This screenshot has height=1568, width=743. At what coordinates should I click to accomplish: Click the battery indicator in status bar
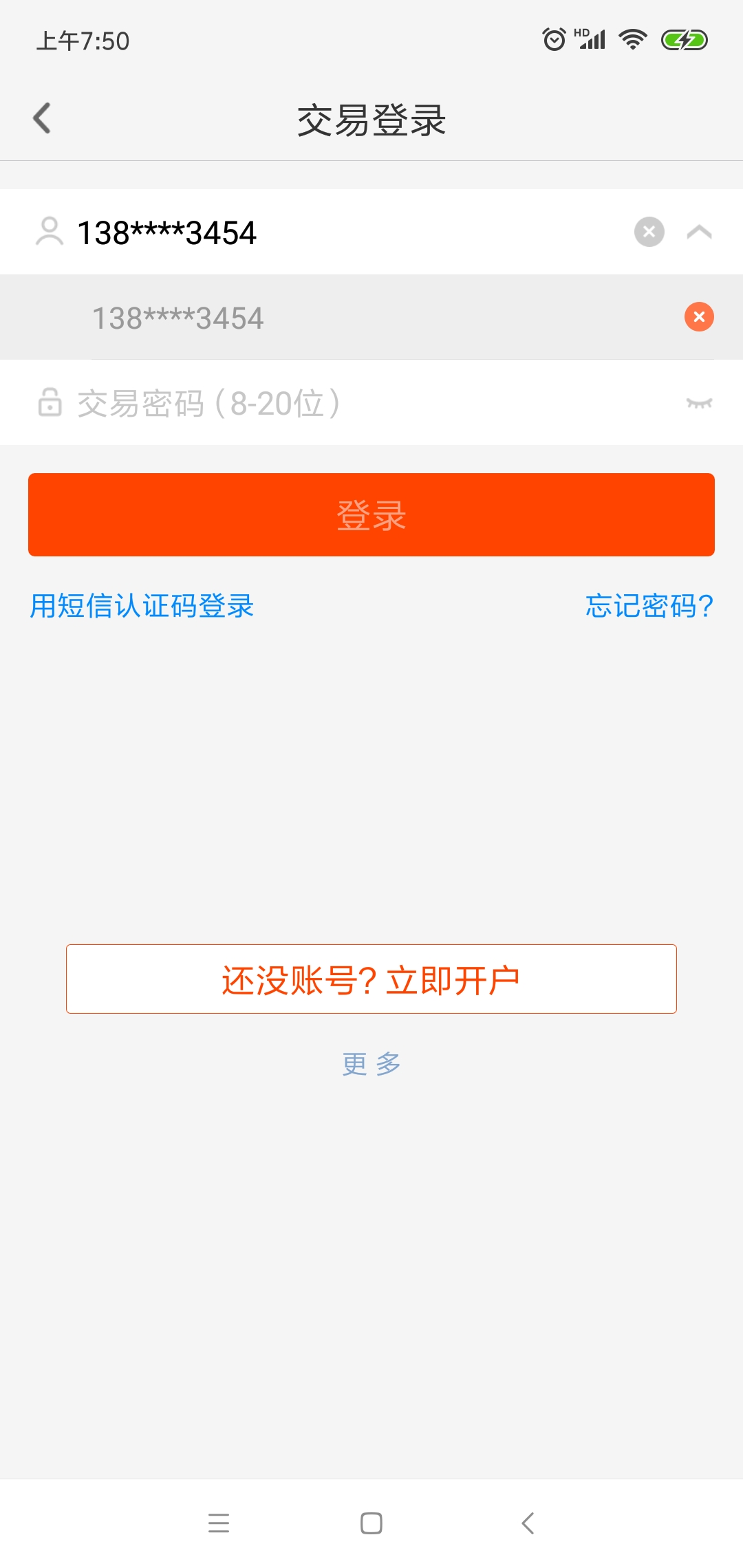[x=684, y=39]
